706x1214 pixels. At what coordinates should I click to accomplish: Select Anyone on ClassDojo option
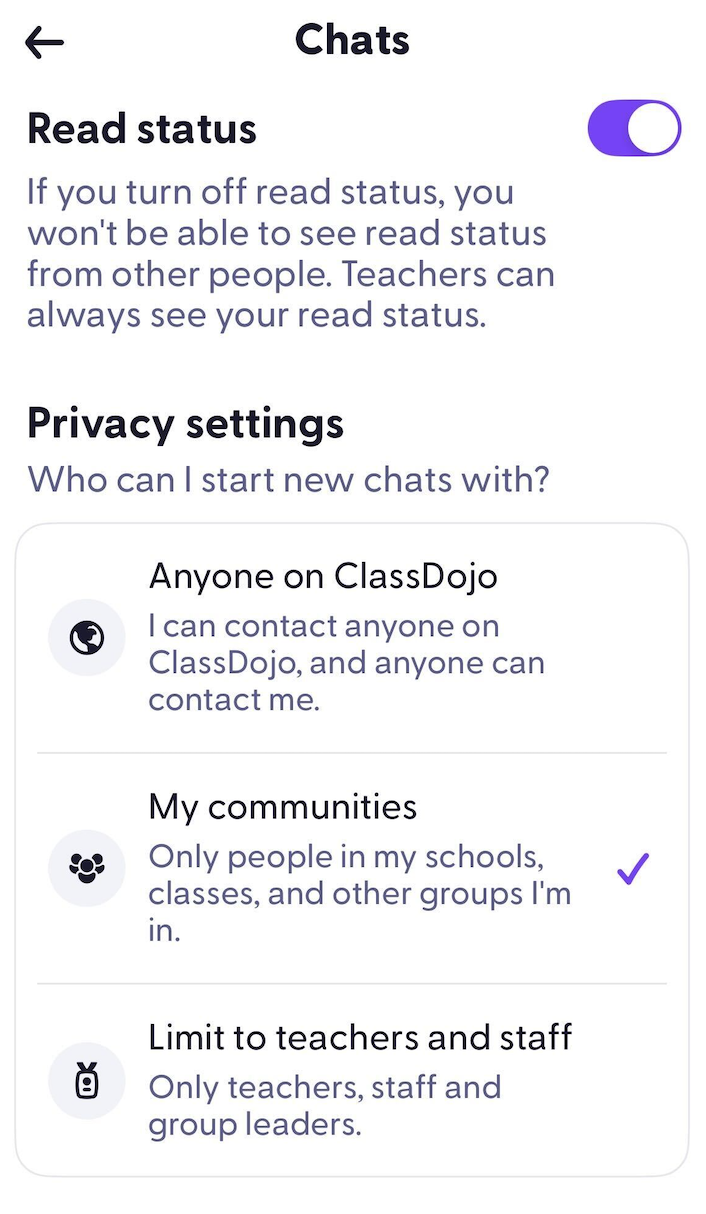coord(352,637)
